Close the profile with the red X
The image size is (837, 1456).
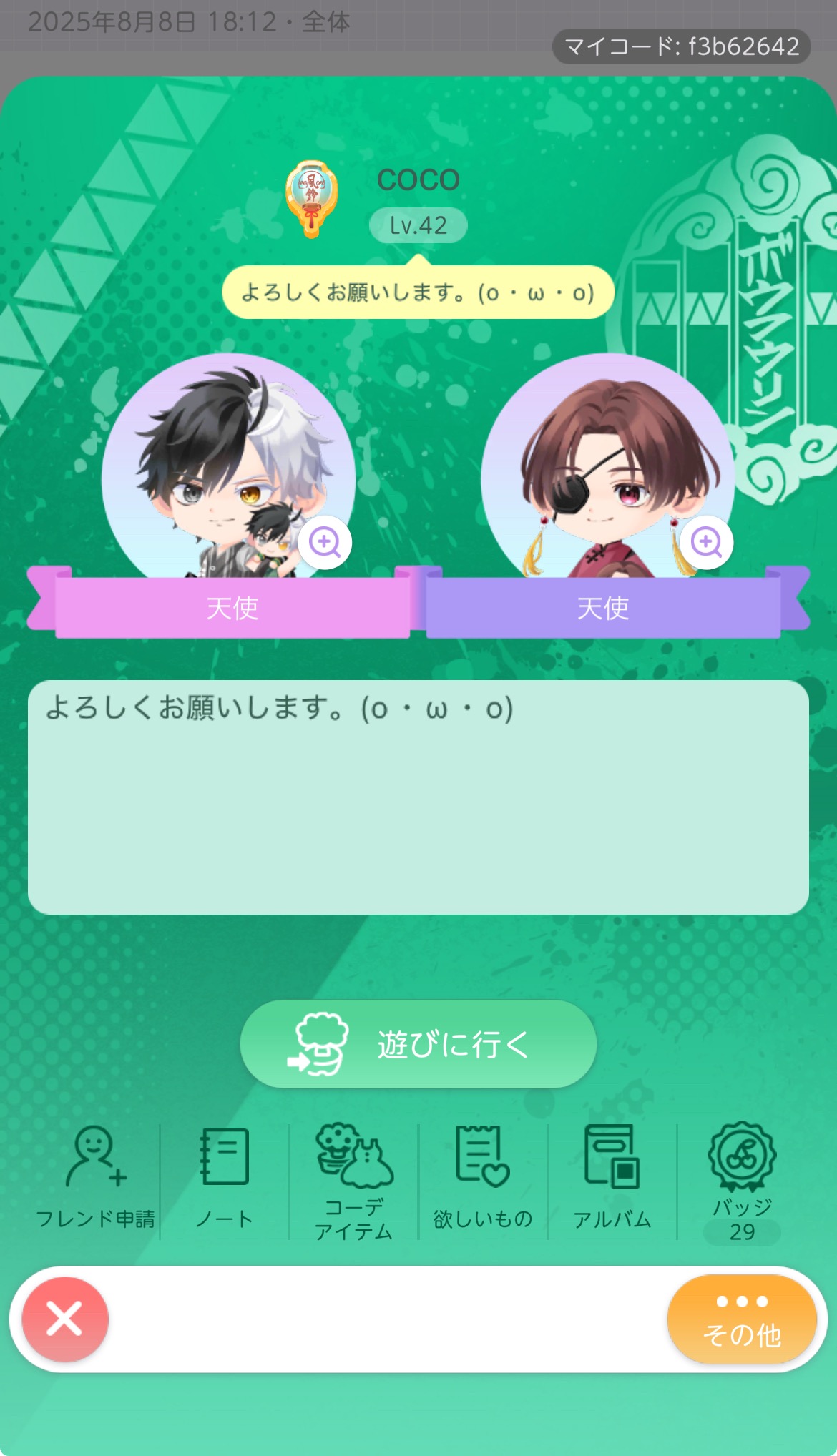click(65, 1319)
